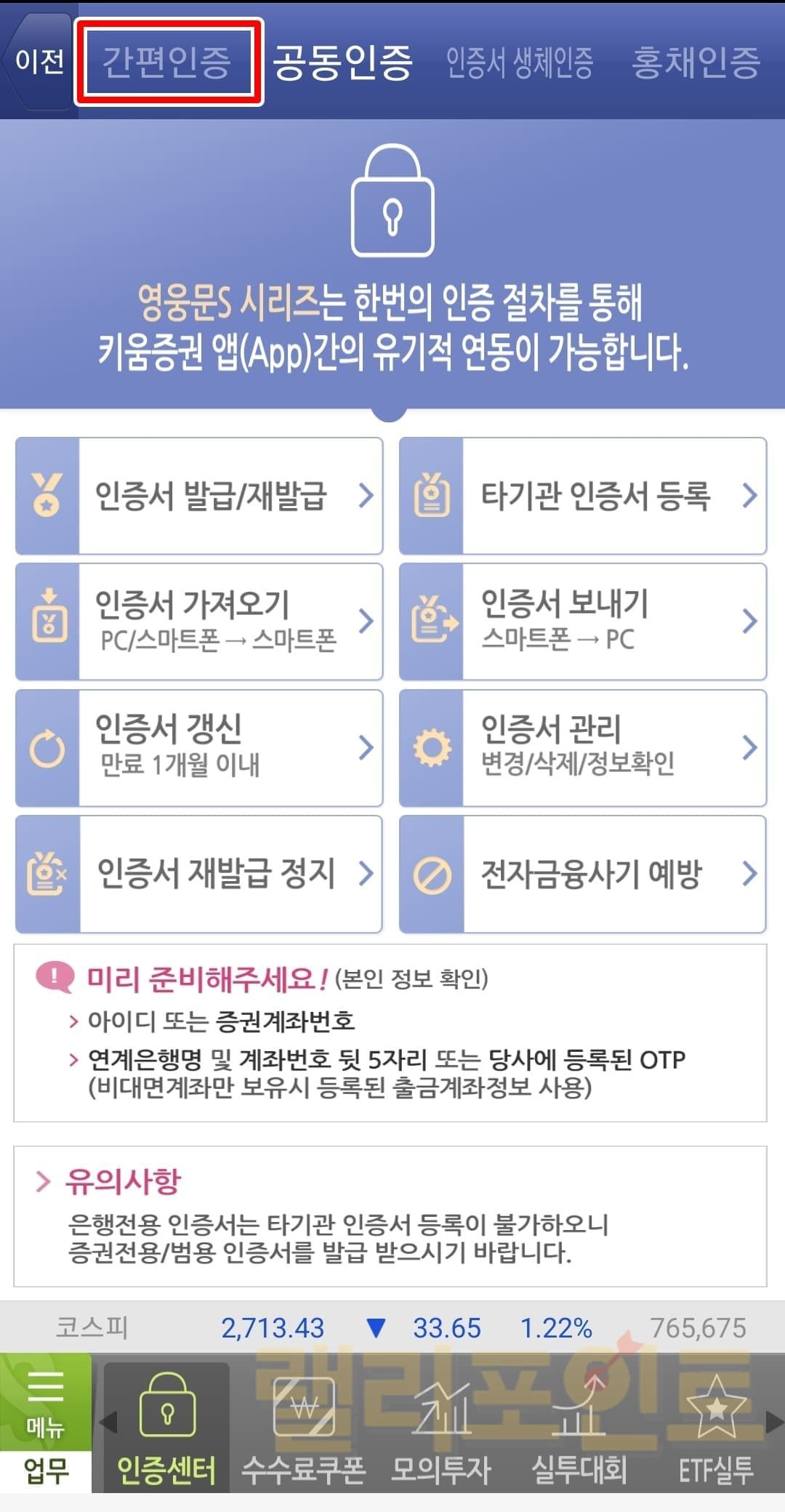Switch to the 인증서 생체인증 tab
Screen dimensions: 785x1512
click(x=519, y=62)
